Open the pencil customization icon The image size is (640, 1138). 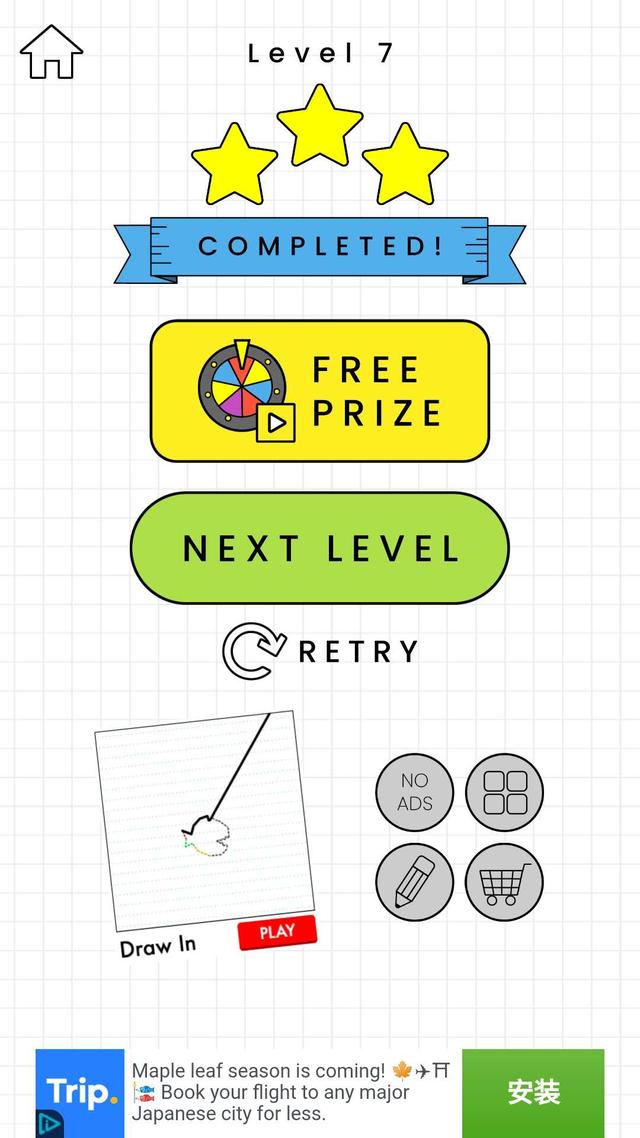click(x=415, y=882)
